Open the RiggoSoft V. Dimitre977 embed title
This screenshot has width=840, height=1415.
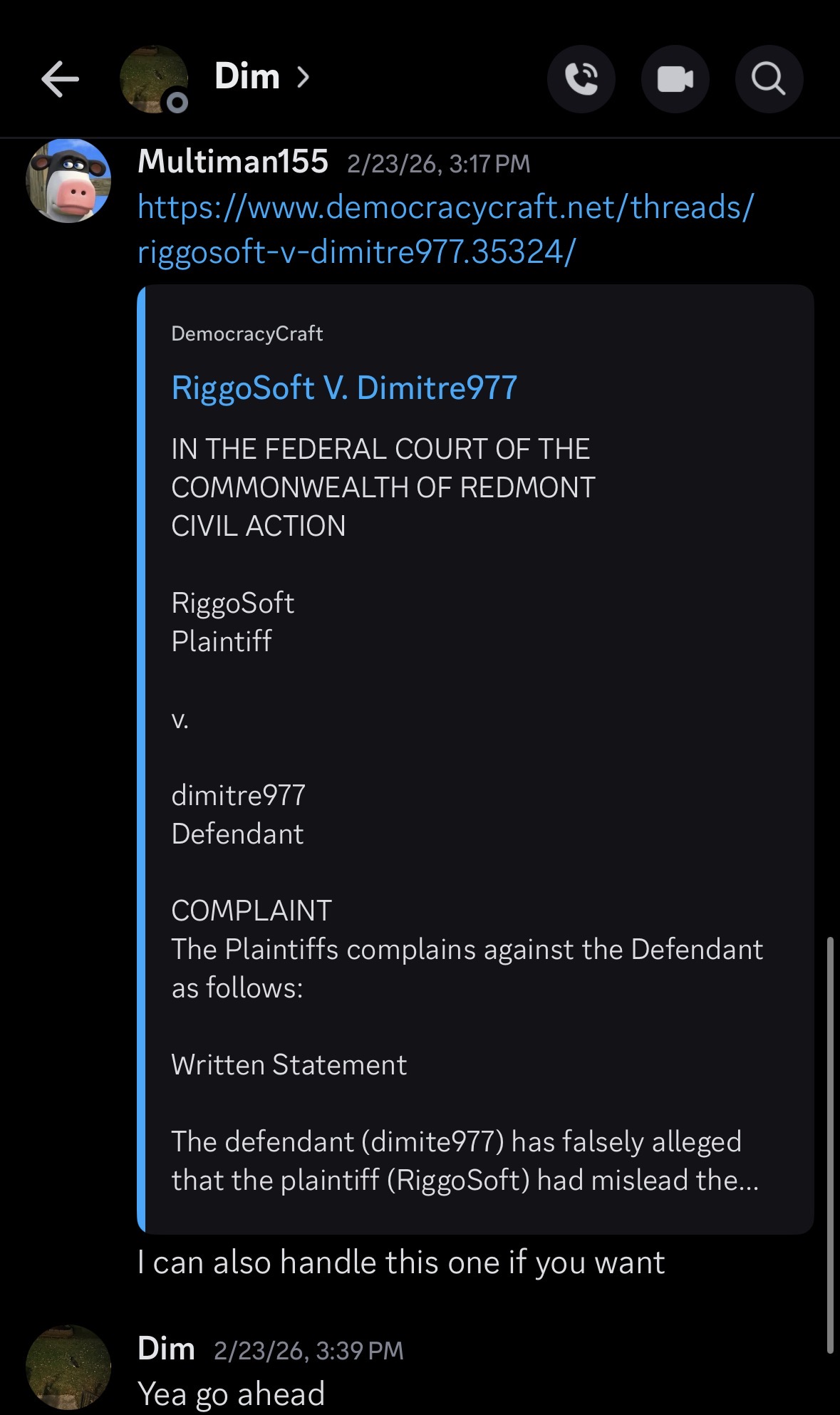(344, 388)
